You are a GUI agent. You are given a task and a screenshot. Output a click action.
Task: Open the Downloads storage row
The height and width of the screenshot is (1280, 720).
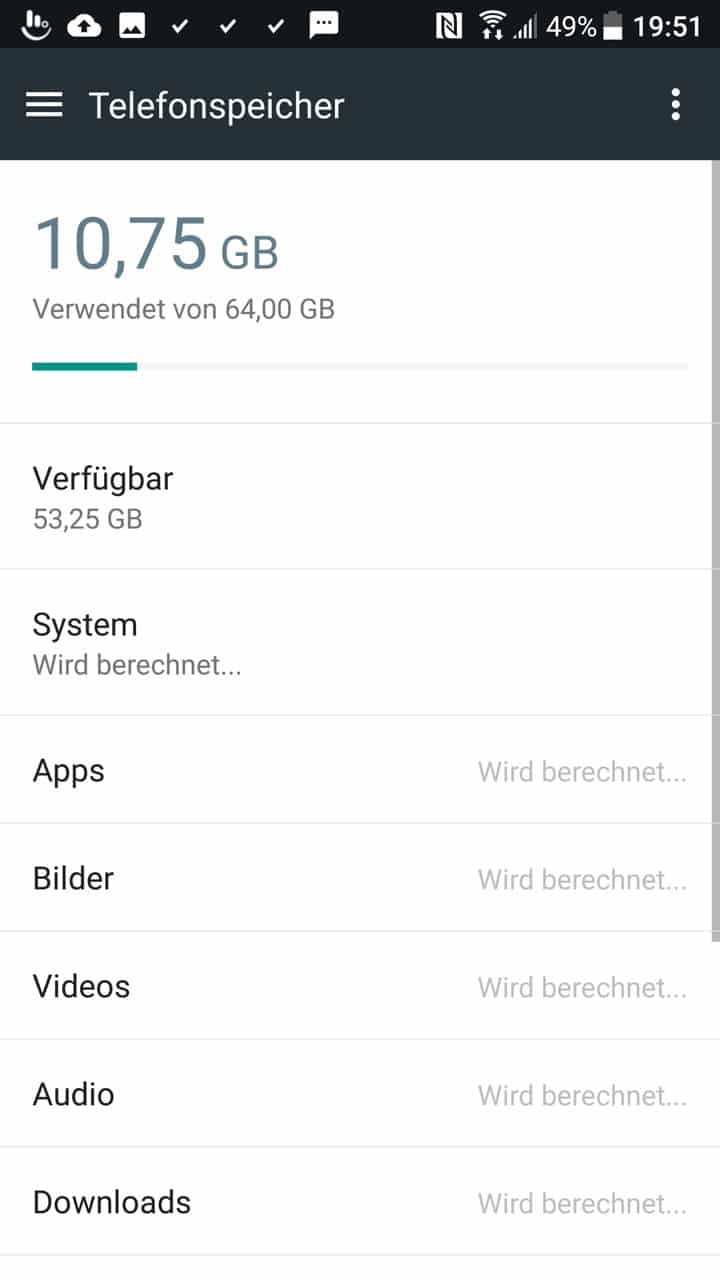(360, 1201)
